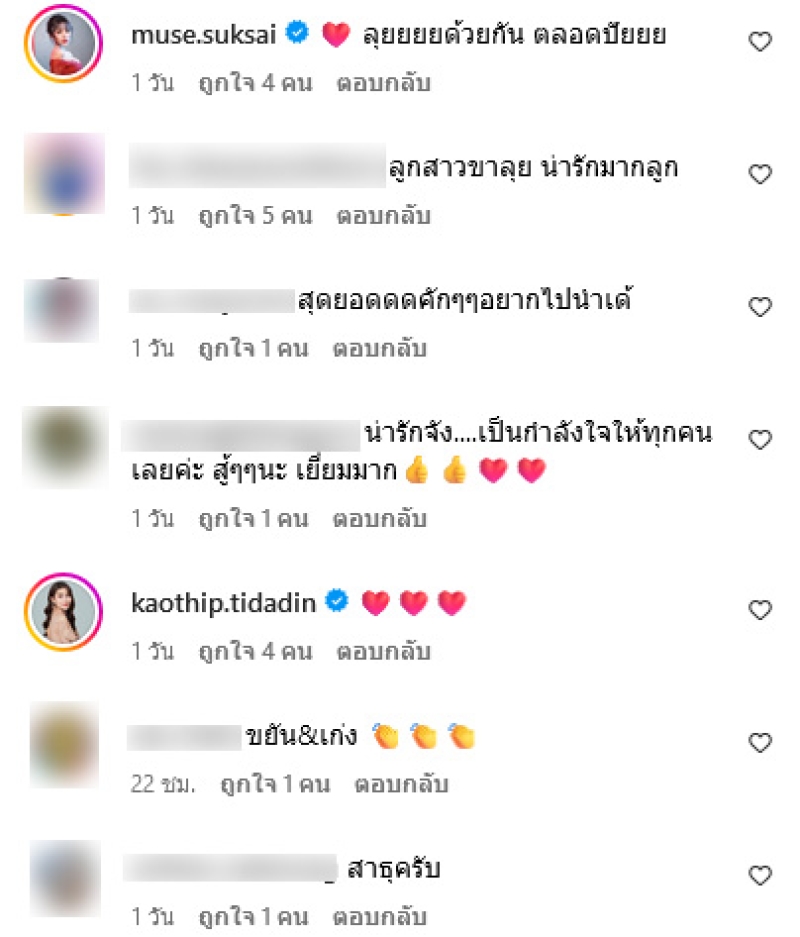The width and height of the screenshot is (800, 937).
Task: Like the สุดยอด comment
Action: point(760,307)
